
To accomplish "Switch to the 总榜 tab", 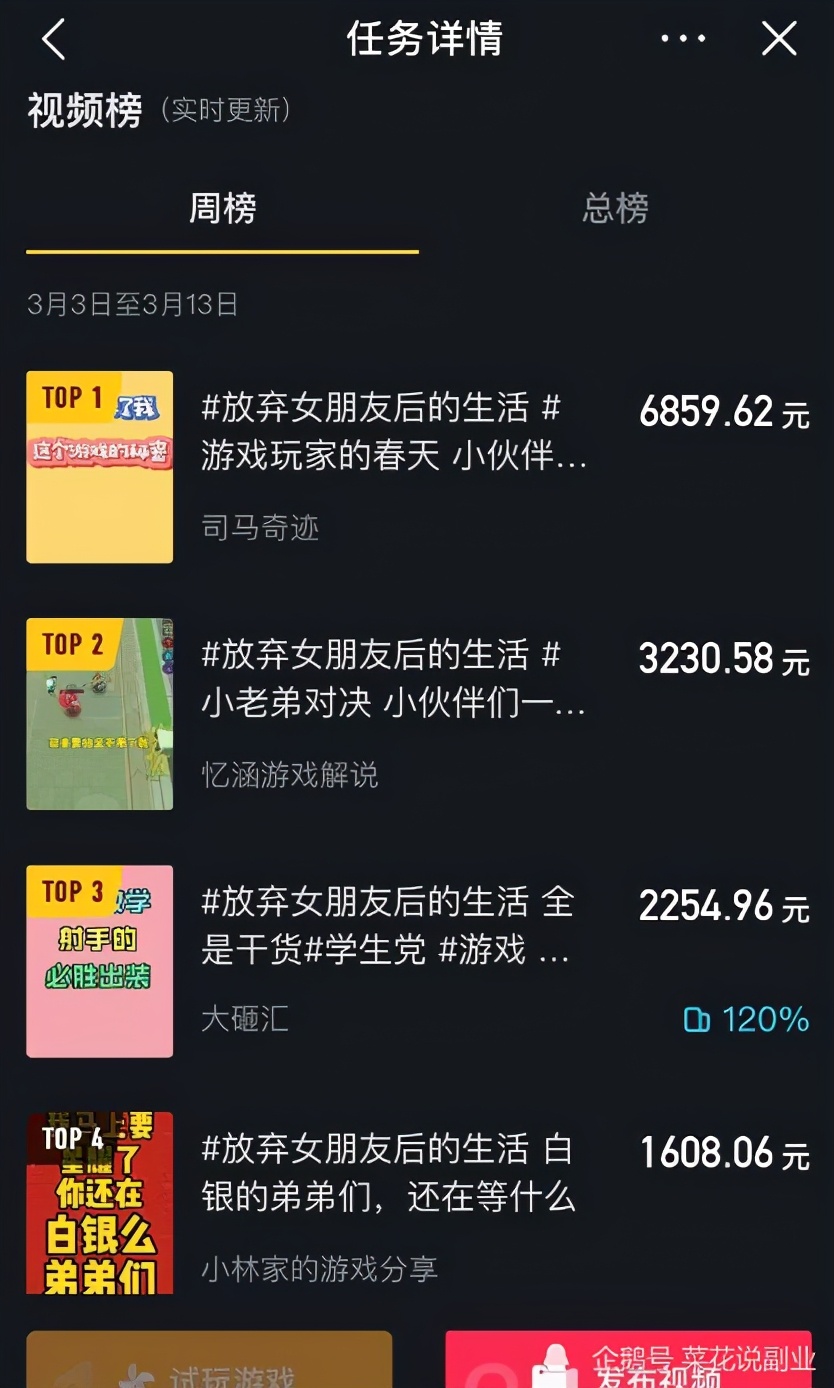I will [617, 209].
